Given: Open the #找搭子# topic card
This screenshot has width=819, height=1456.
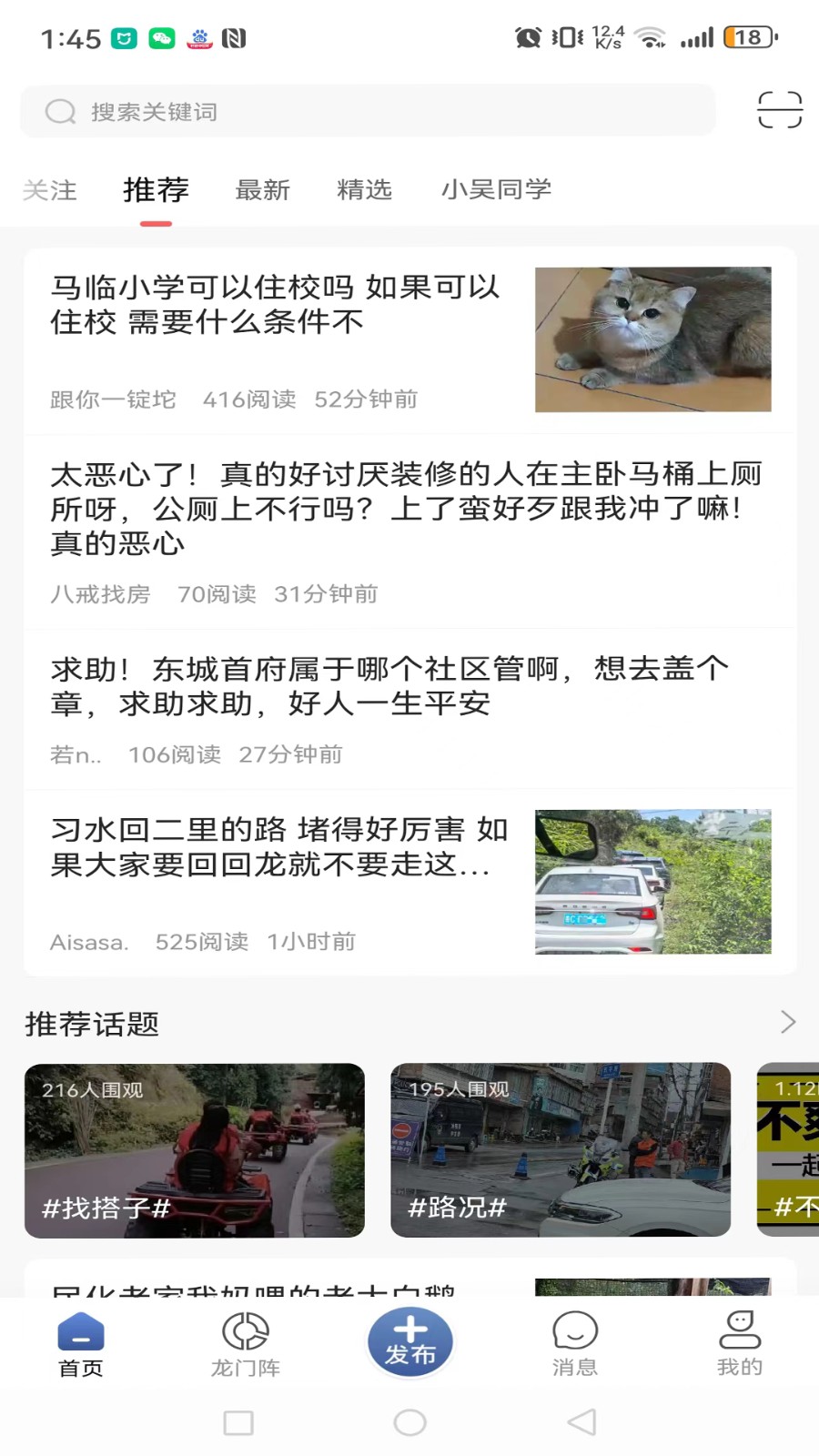Looking at the screenshot, I should (194, 1150).
